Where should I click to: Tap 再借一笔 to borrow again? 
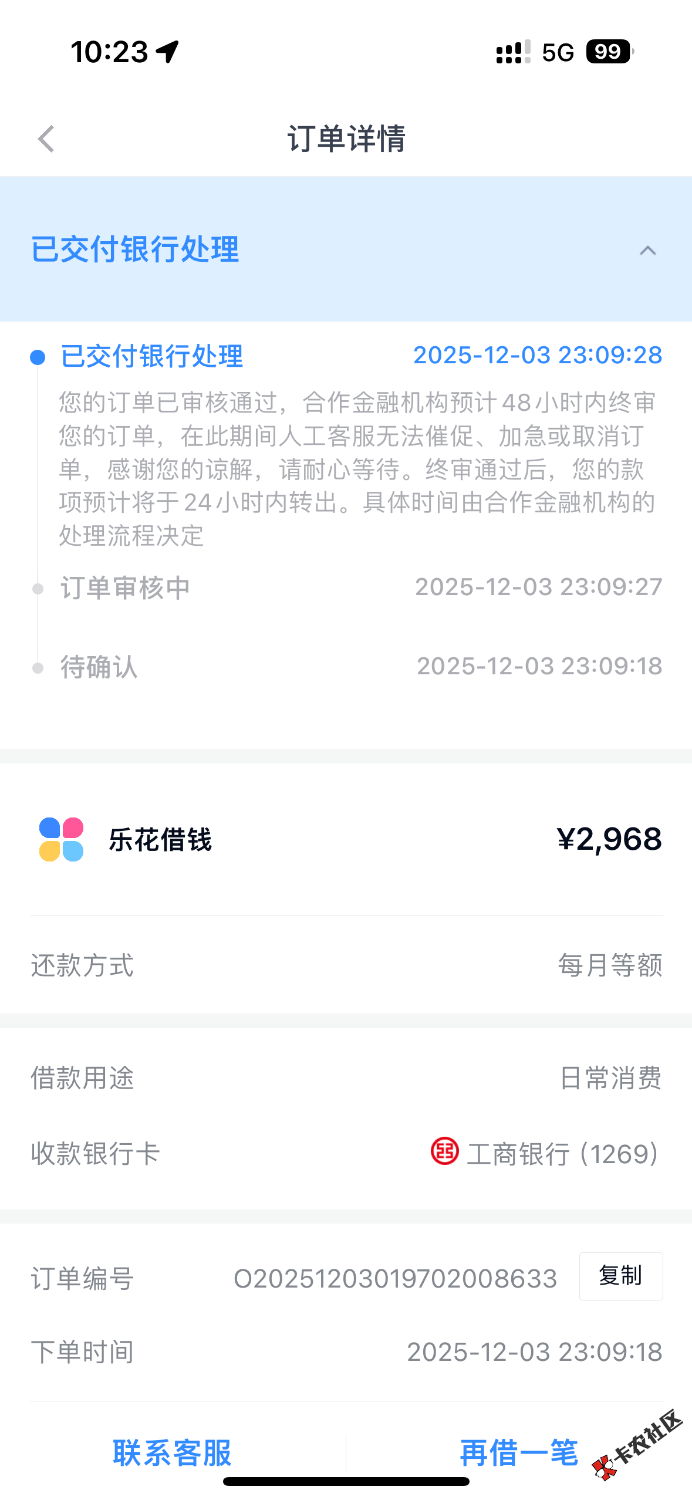518,1452
